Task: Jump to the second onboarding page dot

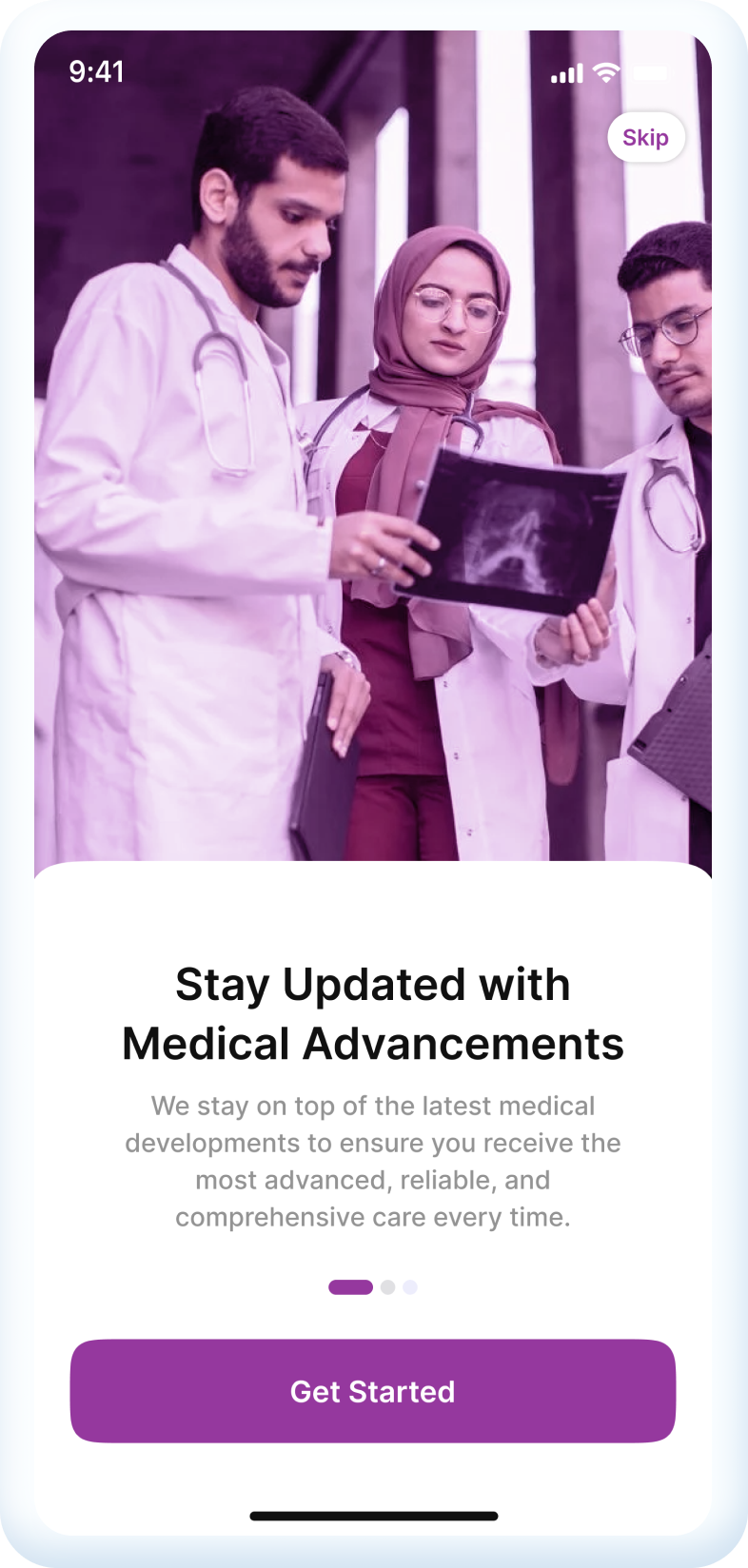Action: [387, 1287]
